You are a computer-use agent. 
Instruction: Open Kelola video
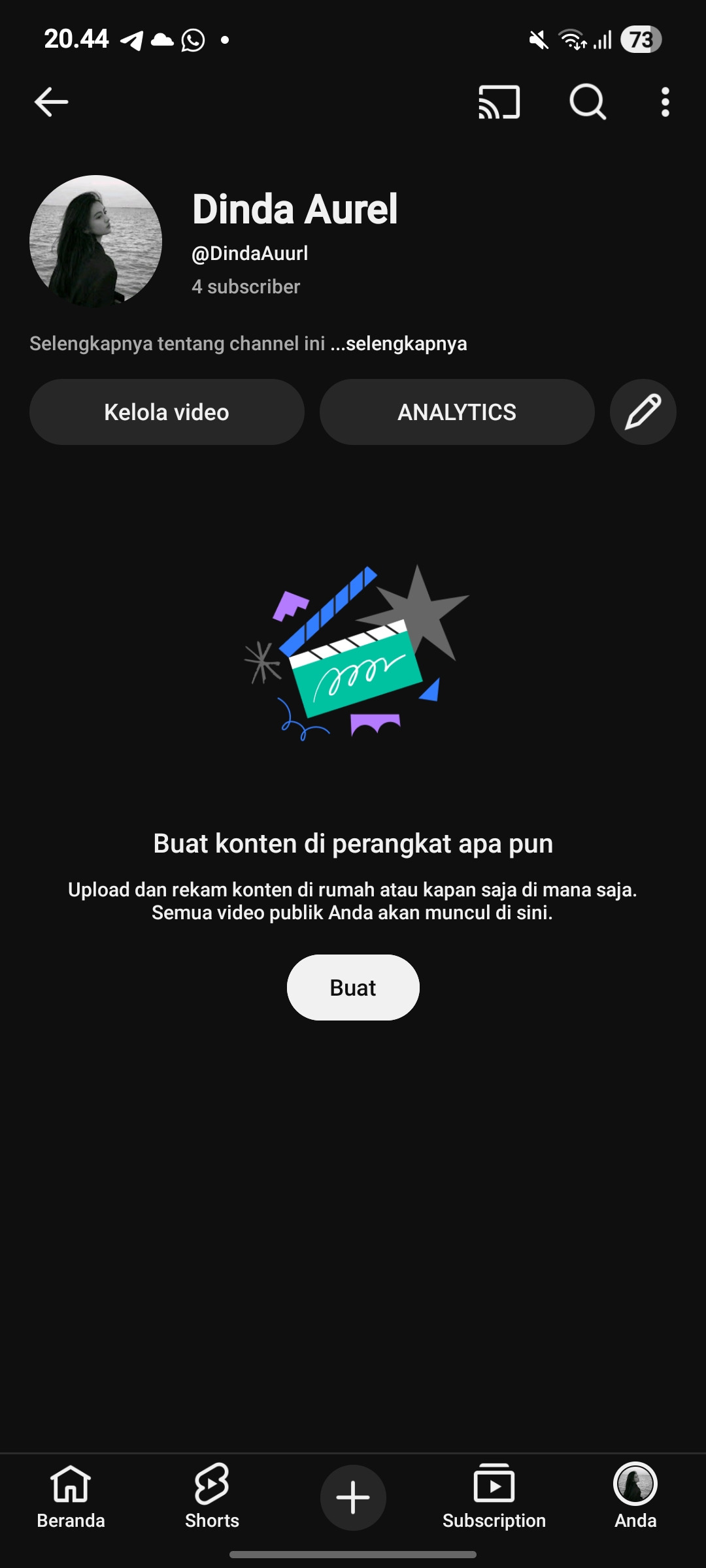tap(167, 412)
